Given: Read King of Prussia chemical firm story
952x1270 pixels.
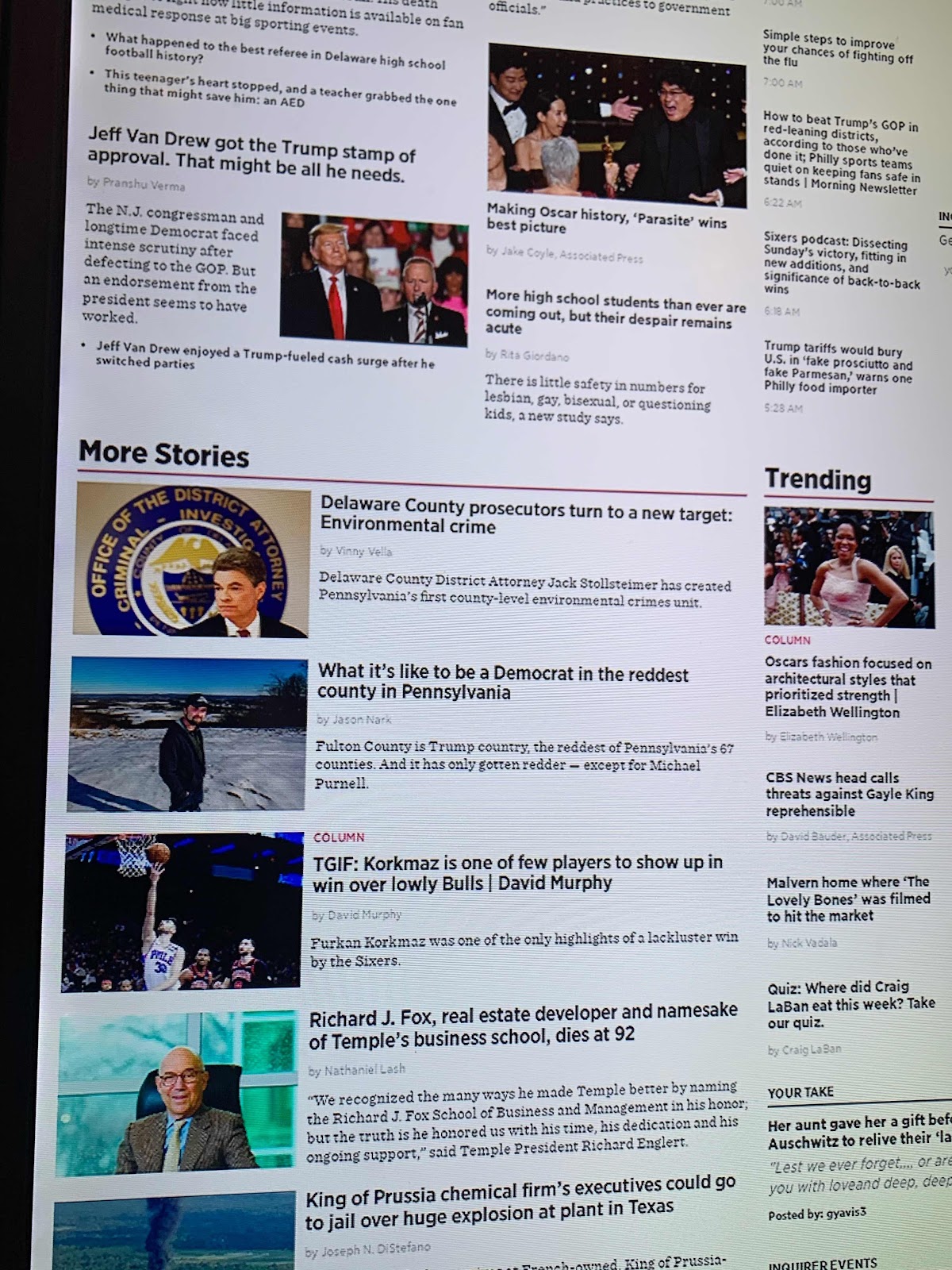Looking at the screenshot, I should click(520, 1204).
